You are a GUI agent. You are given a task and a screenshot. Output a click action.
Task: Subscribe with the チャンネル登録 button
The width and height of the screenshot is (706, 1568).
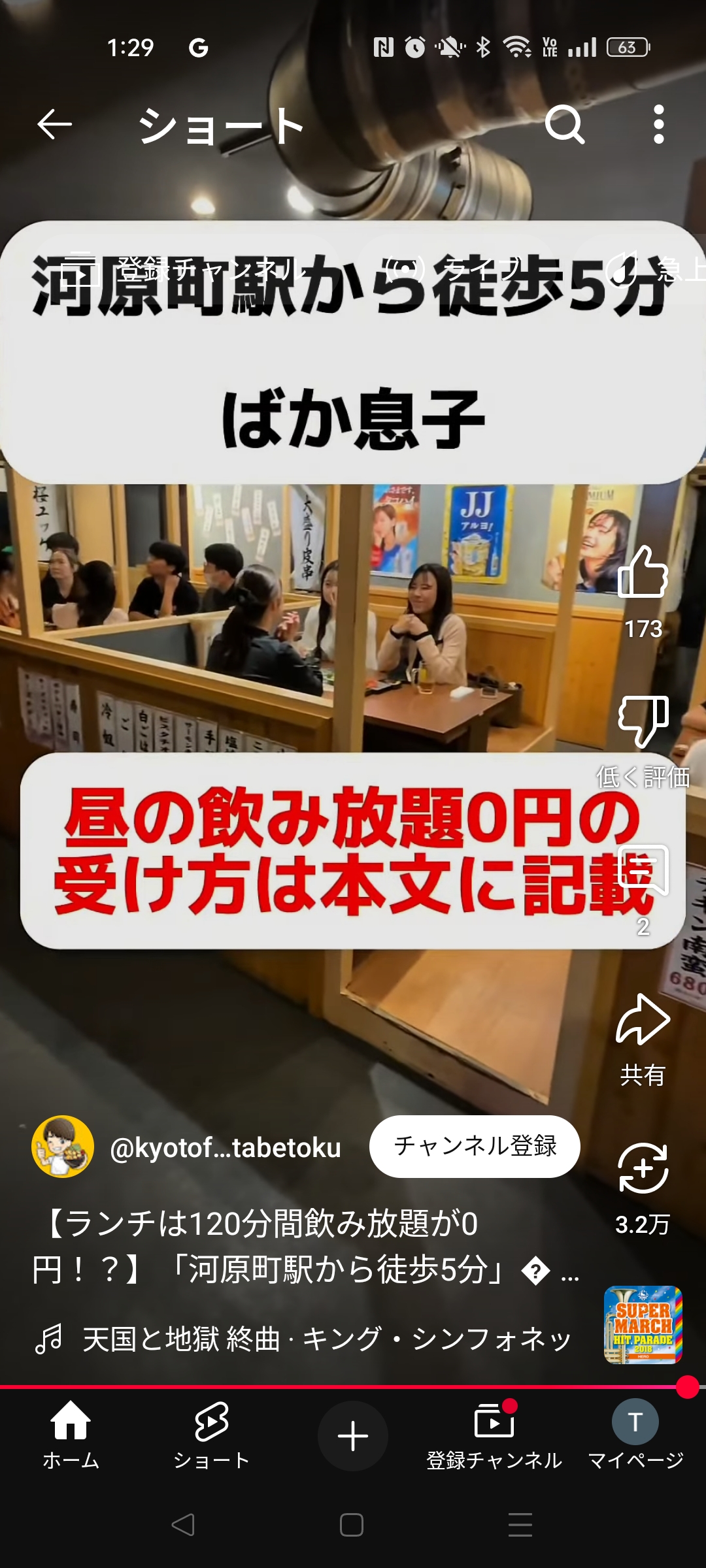coord(475,1147)
